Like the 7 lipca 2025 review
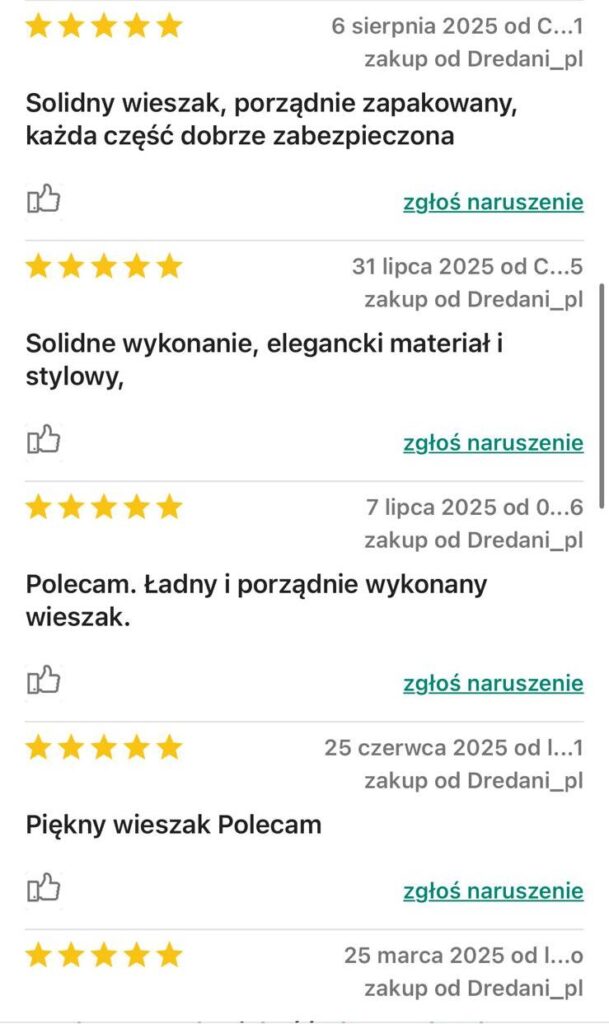Screen dimensions: 609x1024 [x=43, y=680]
